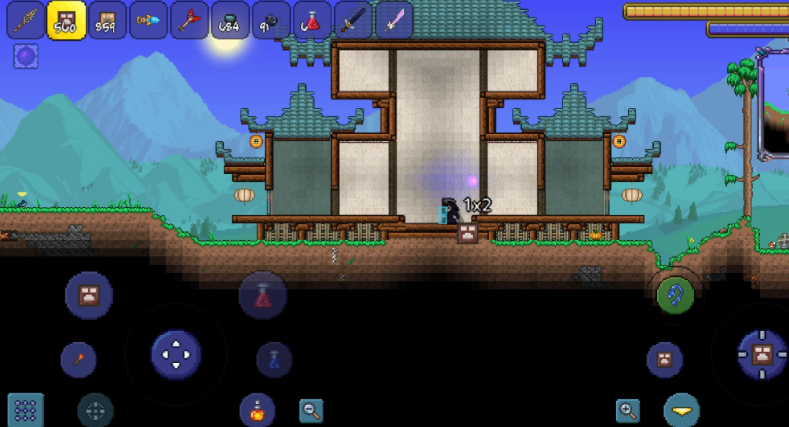
Task: Use quick buff orange potion button
Action: pos(257,410)
